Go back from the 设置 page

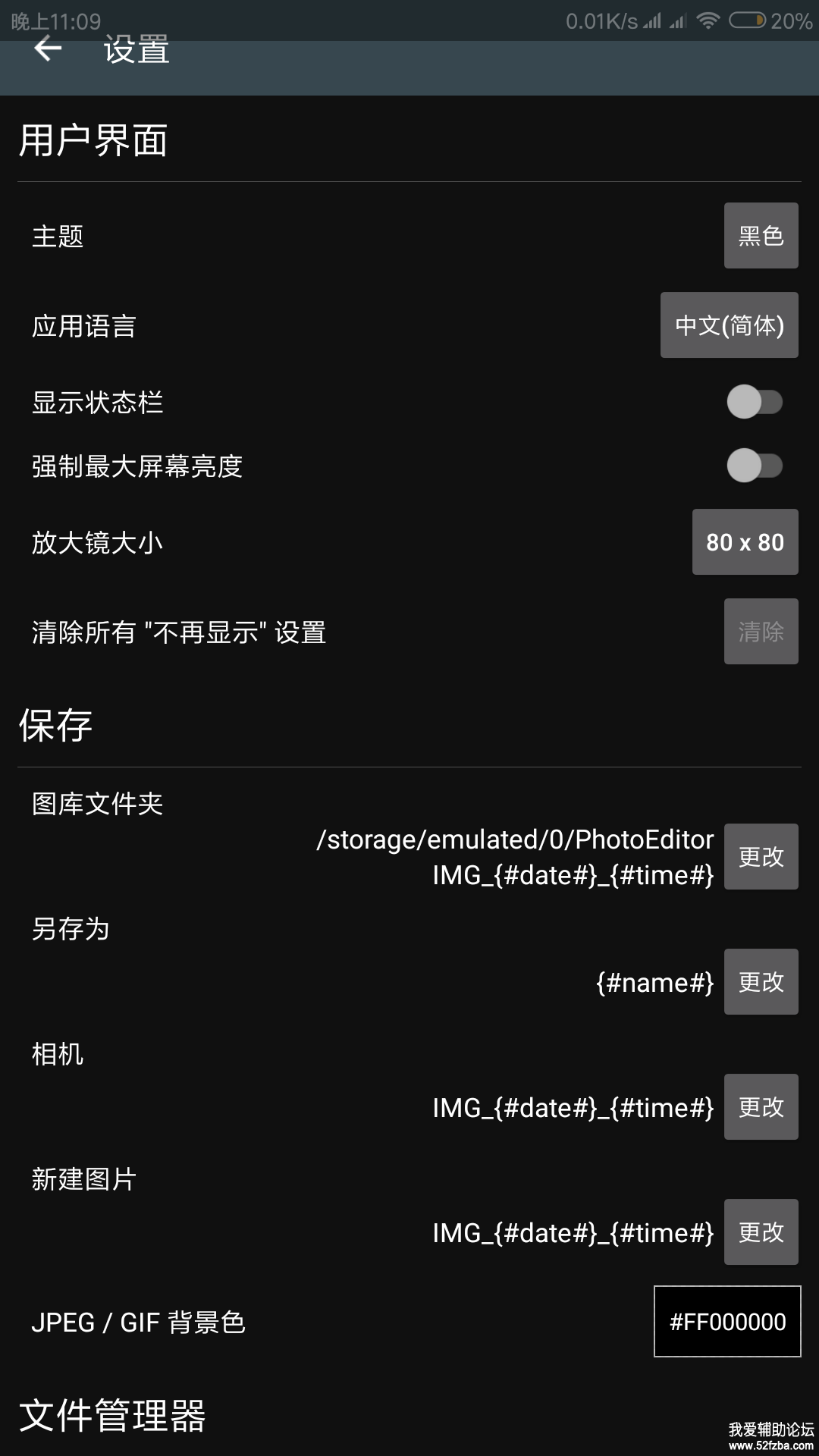(x=47, y=50)
